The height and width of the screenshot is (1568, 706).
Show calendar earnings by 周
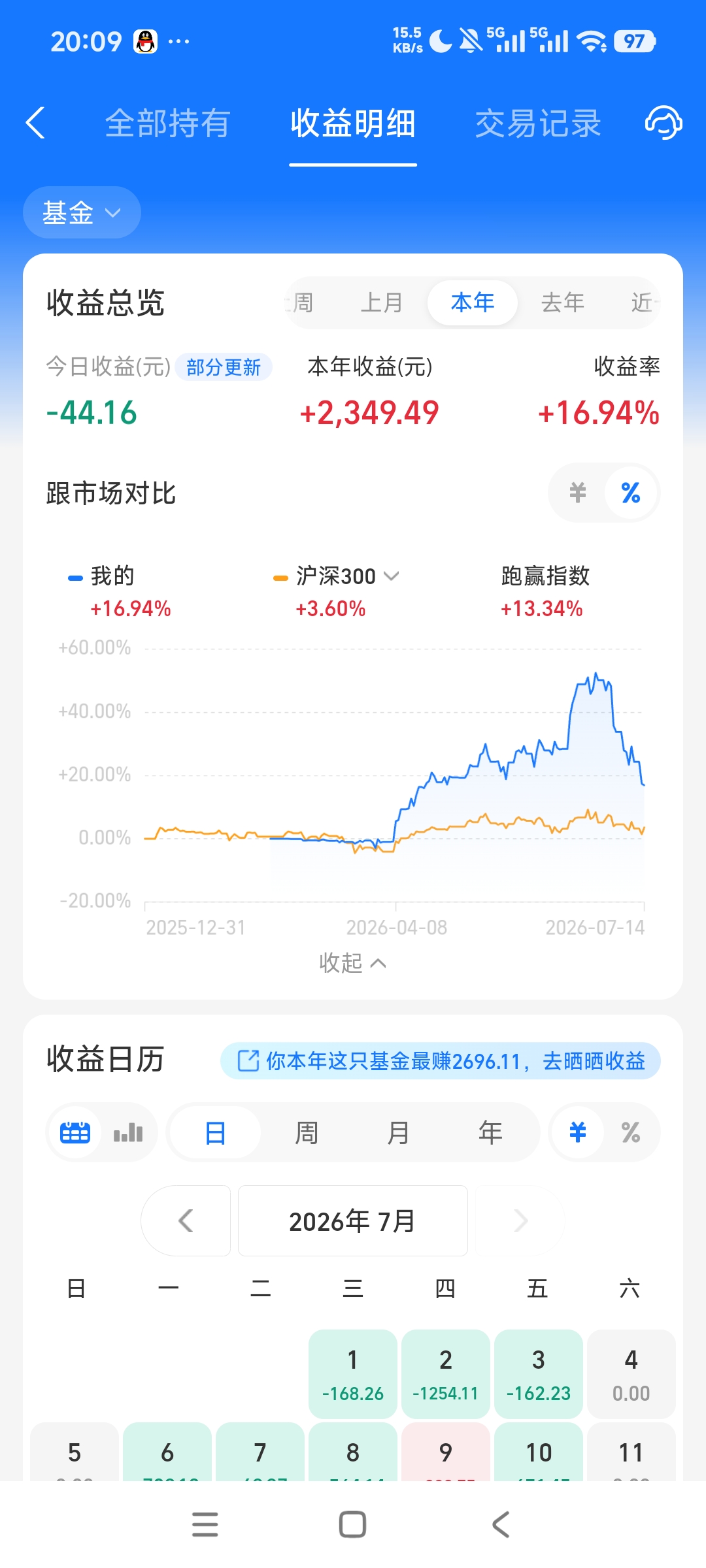(307, 1132)
